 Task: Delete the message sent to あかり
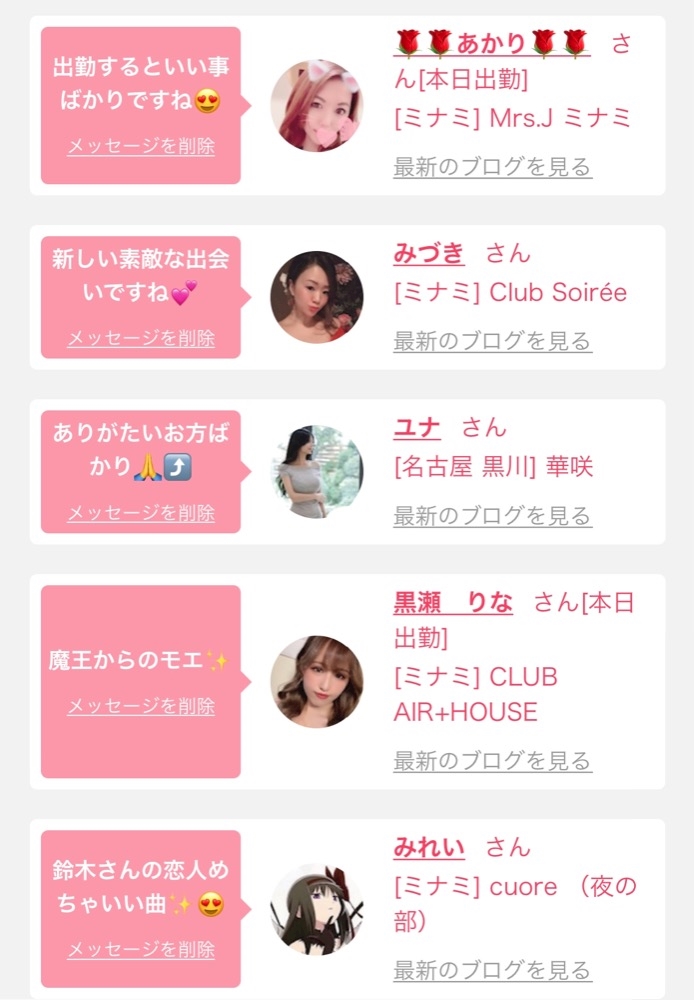click(x=141, y=146)
